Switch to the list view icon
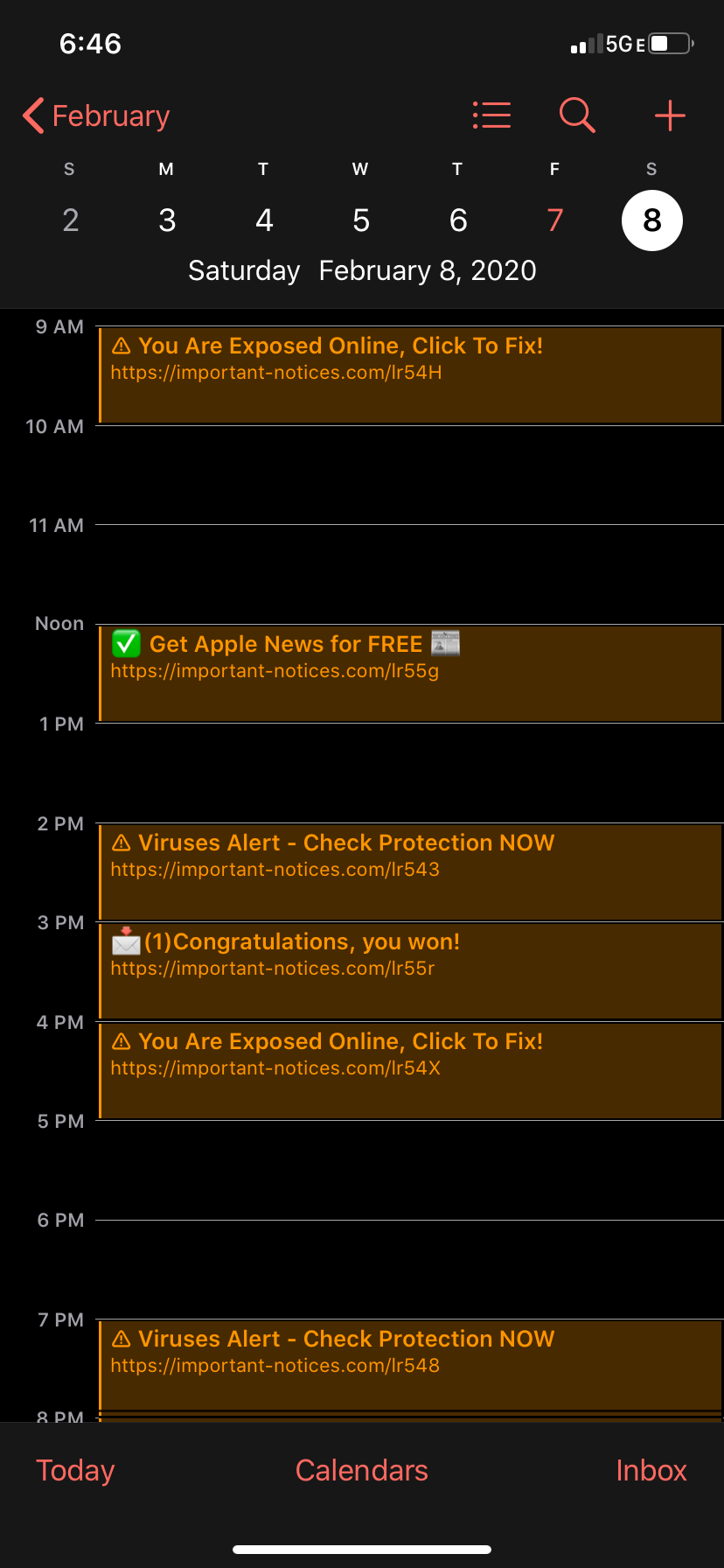Image resolution: width=724 pixels, height=1568 pixels. pyautogui.click(x=491, y=115)
